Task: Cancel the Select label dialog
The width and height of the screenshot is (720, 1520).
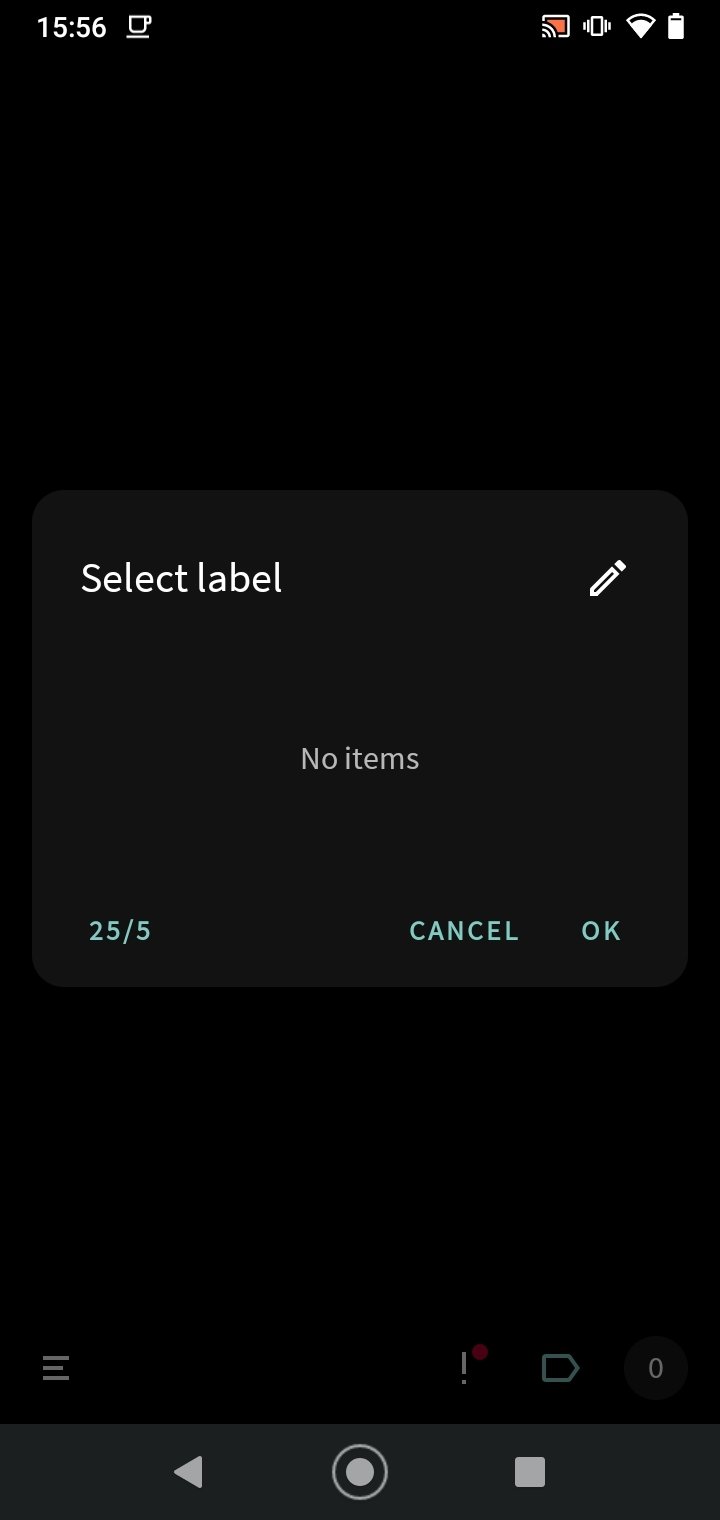Action: coord(464,931)
